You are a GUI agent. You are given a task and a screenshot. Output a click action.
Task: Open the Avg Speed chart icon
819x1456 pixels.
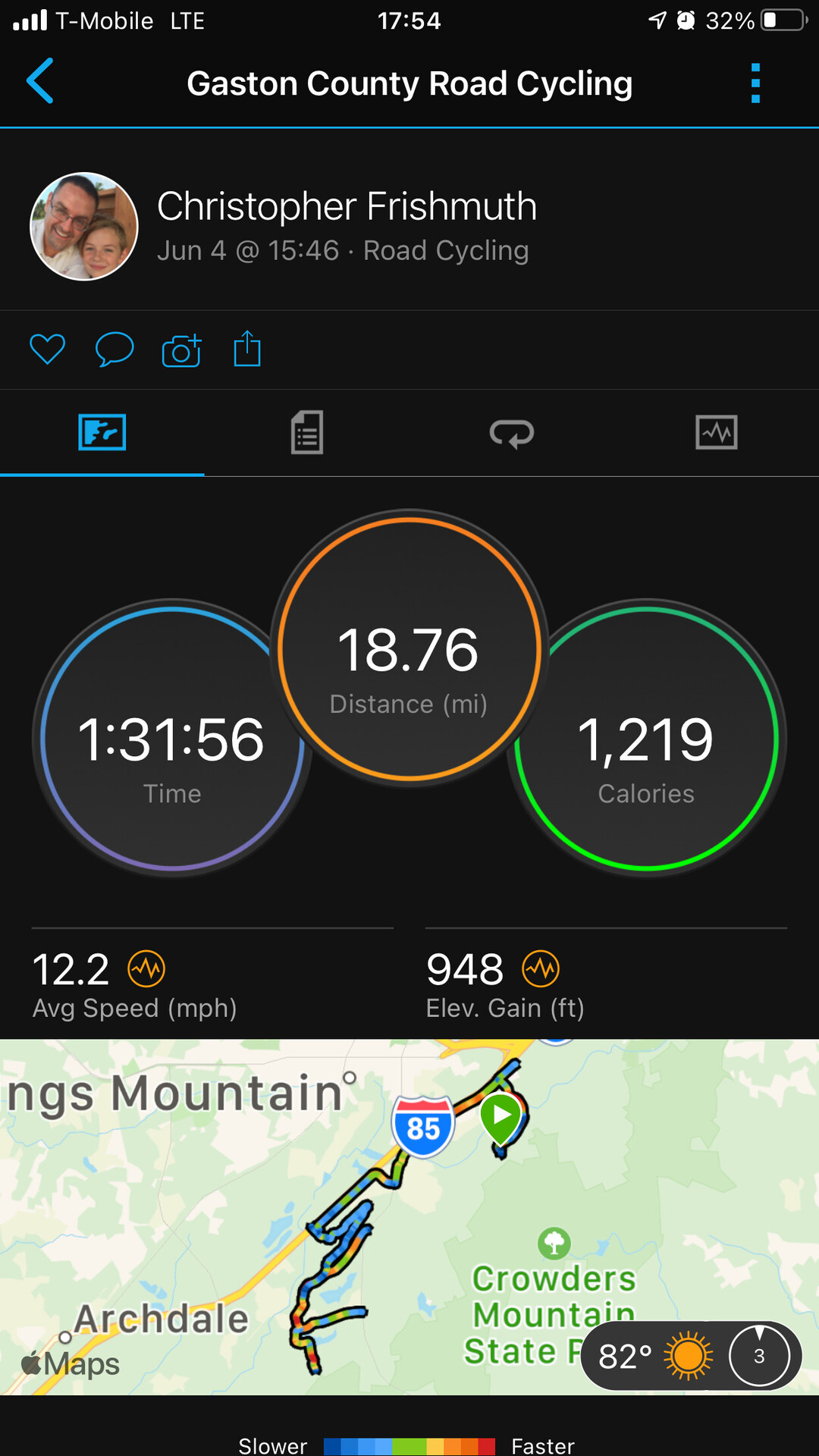coord(146,968)
